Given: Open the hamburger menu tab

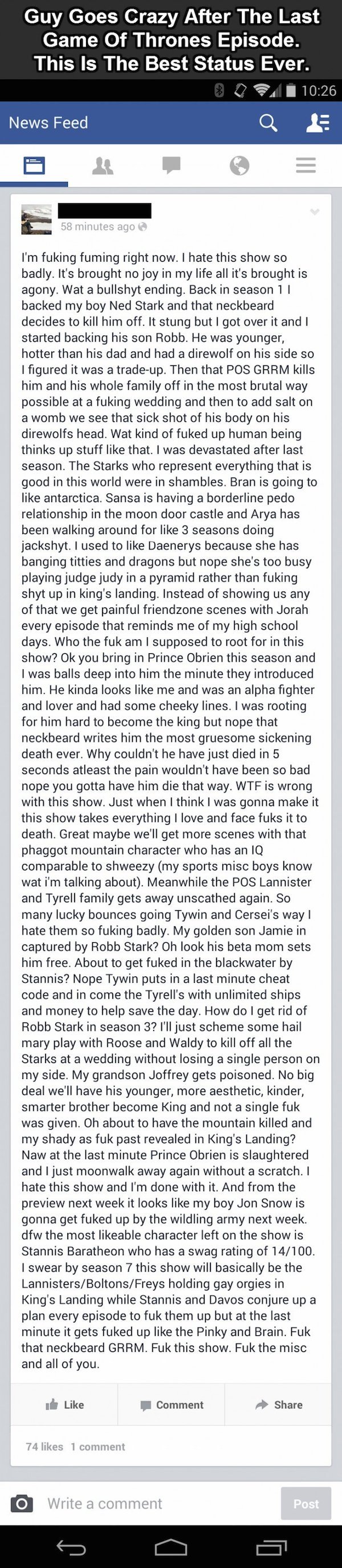Looking at the screenshot, I should [306, 165].
